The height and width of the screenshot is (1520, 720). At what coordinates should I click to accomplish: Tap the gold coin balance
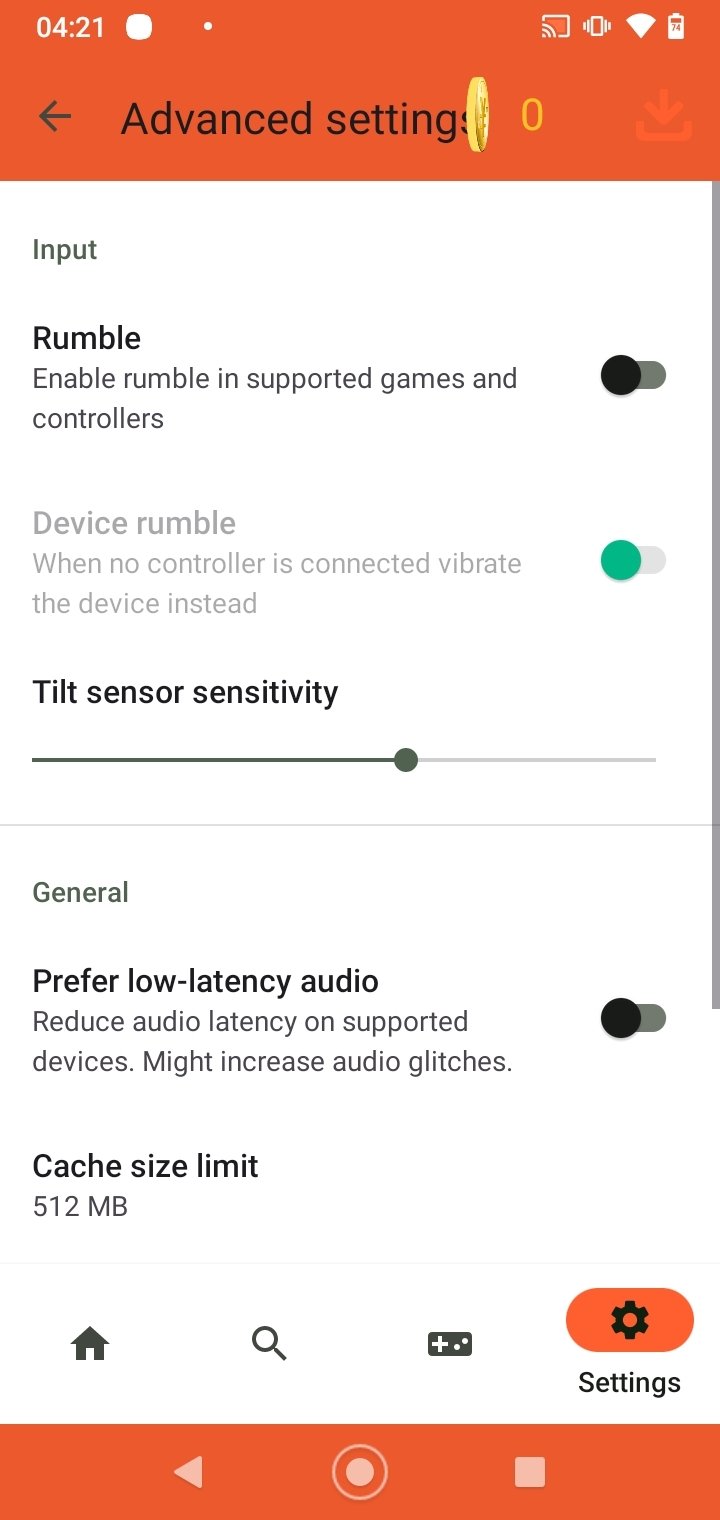point(506,116)
